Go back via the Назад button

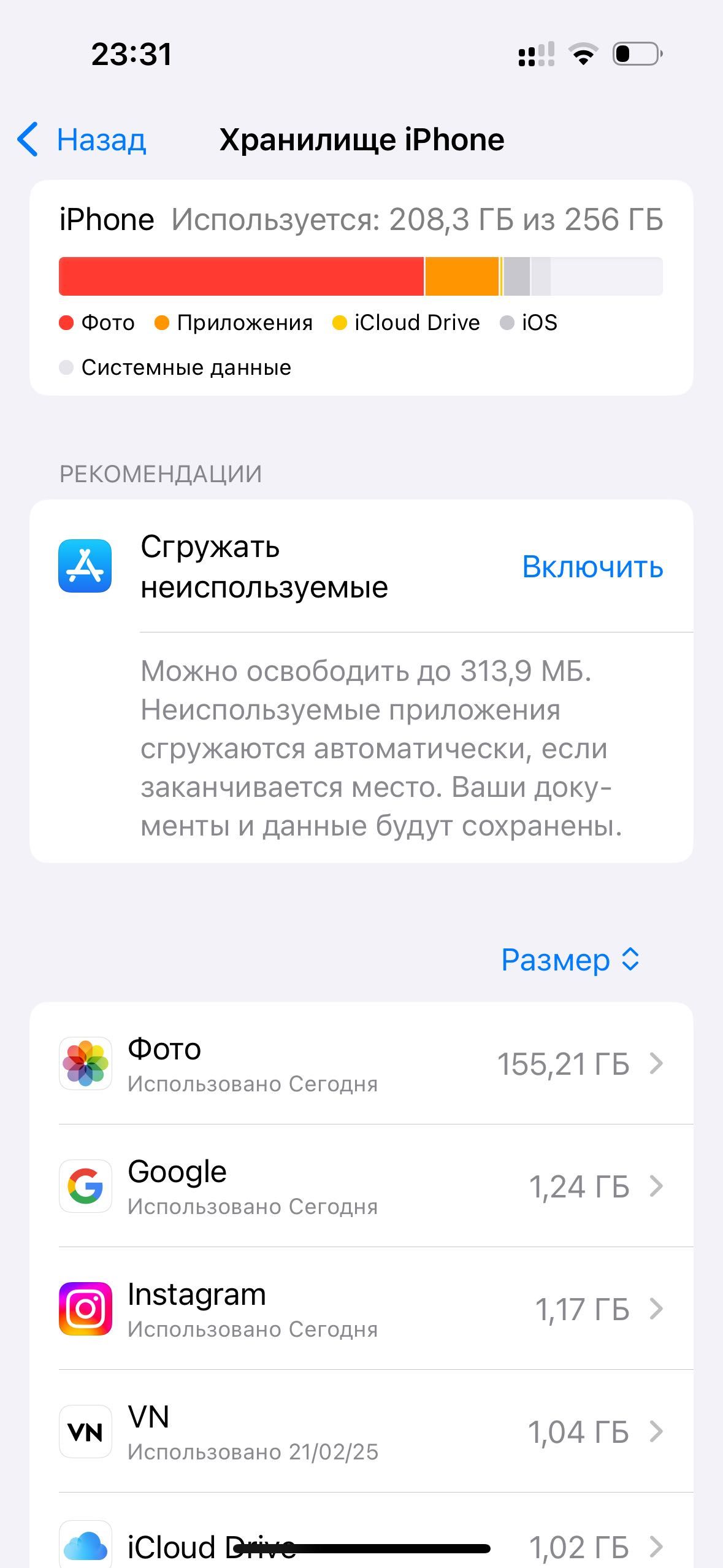83,140
